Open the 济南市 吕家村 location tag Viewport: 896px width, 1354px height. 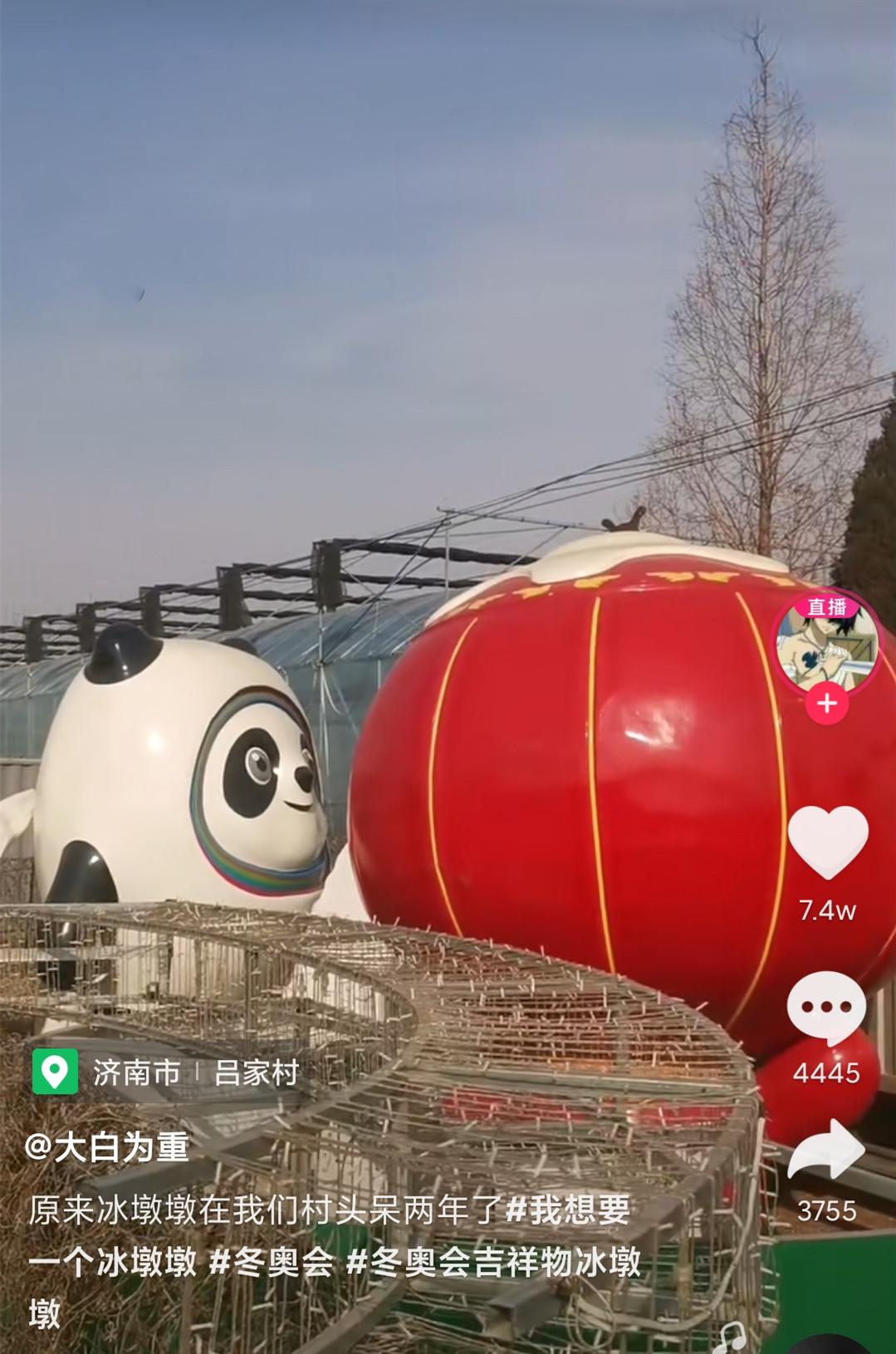tap(167, 1072)
